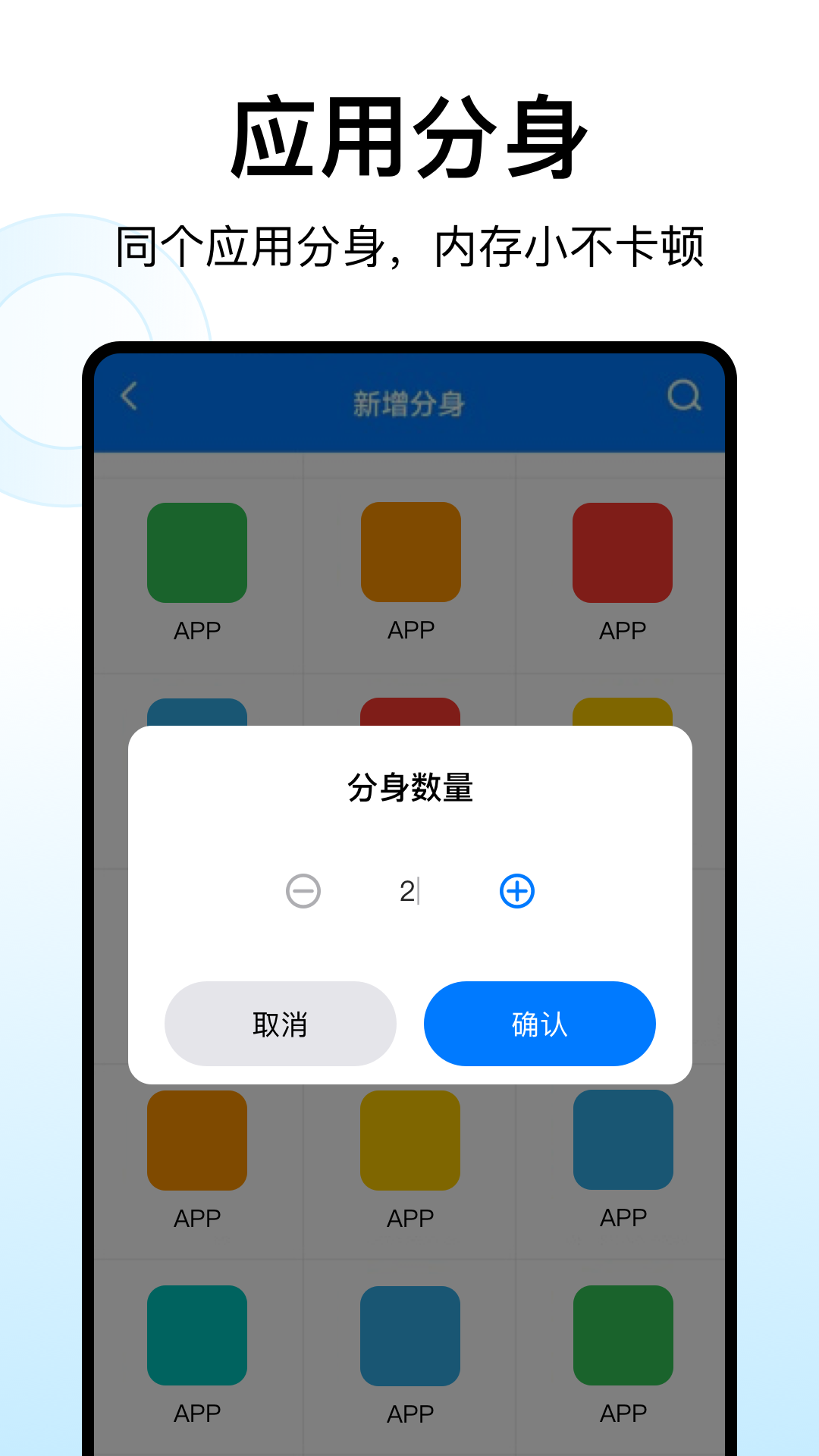Tap the back arrow on 新增分身 screen
Image resolution: width=819 pixels, height=1456 pixels.
129,397
